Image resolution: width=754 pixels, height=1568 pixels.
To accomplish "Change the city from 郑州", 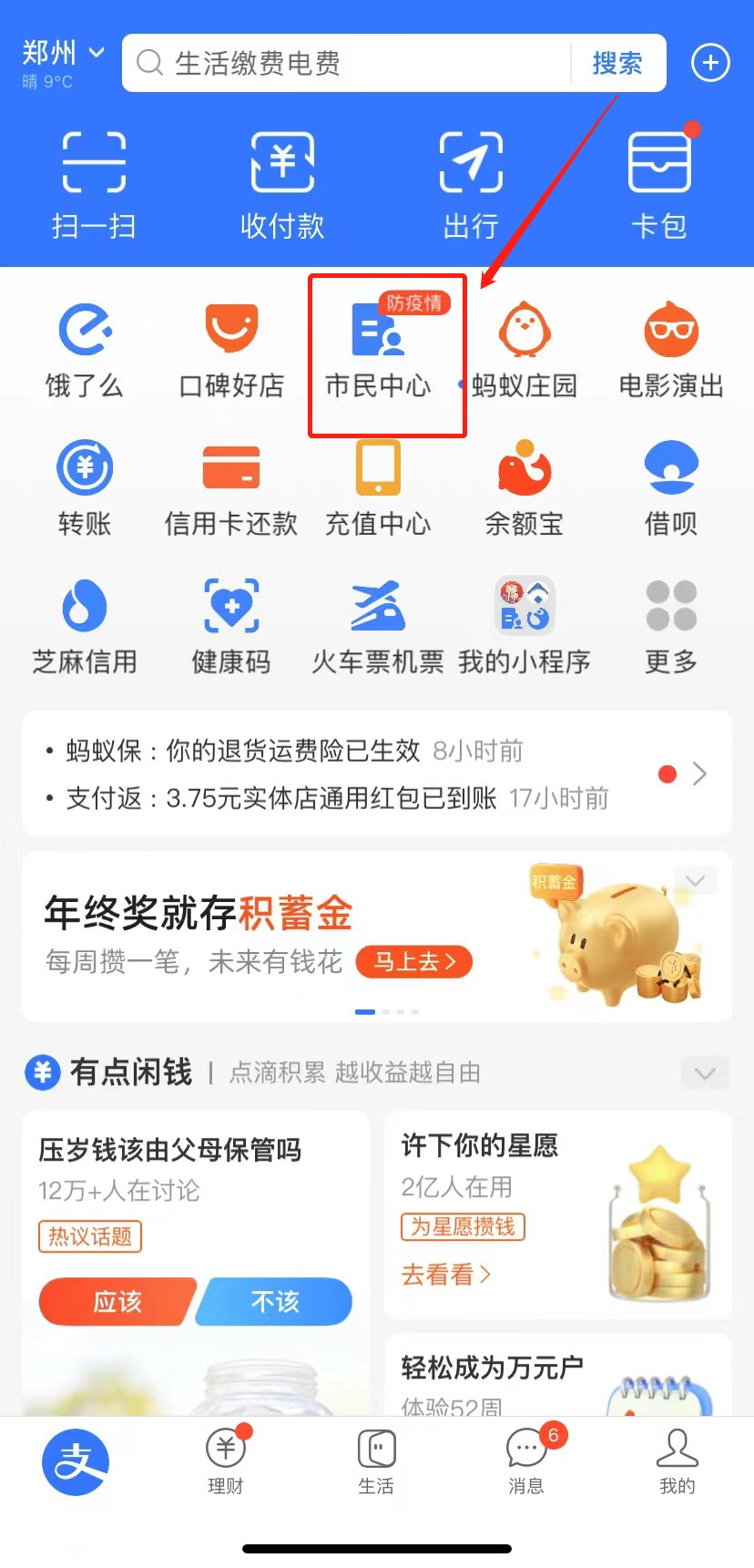I will click(x=62, y=55).
